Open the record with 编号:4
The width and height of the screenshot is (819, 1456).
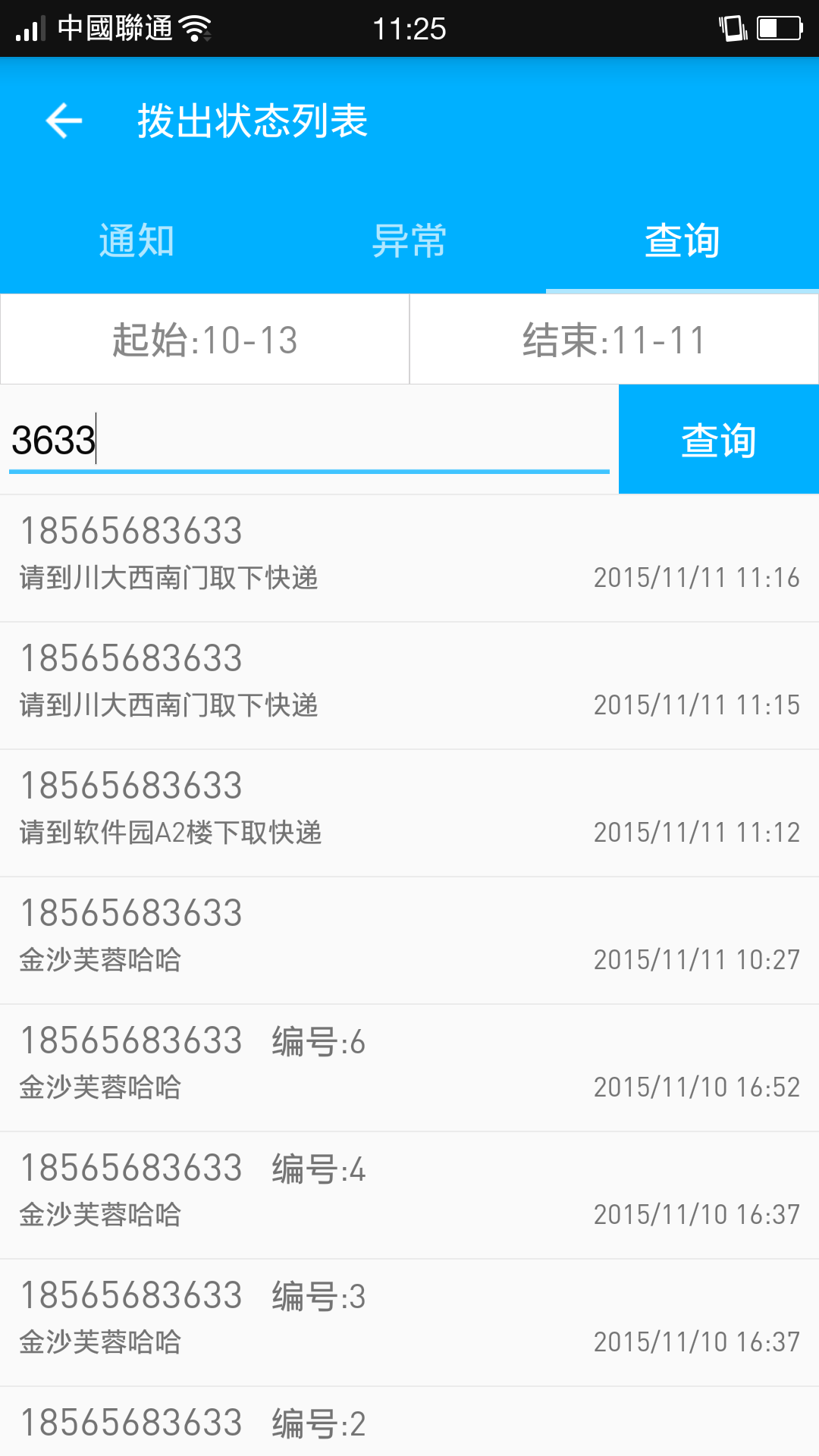409,1195
